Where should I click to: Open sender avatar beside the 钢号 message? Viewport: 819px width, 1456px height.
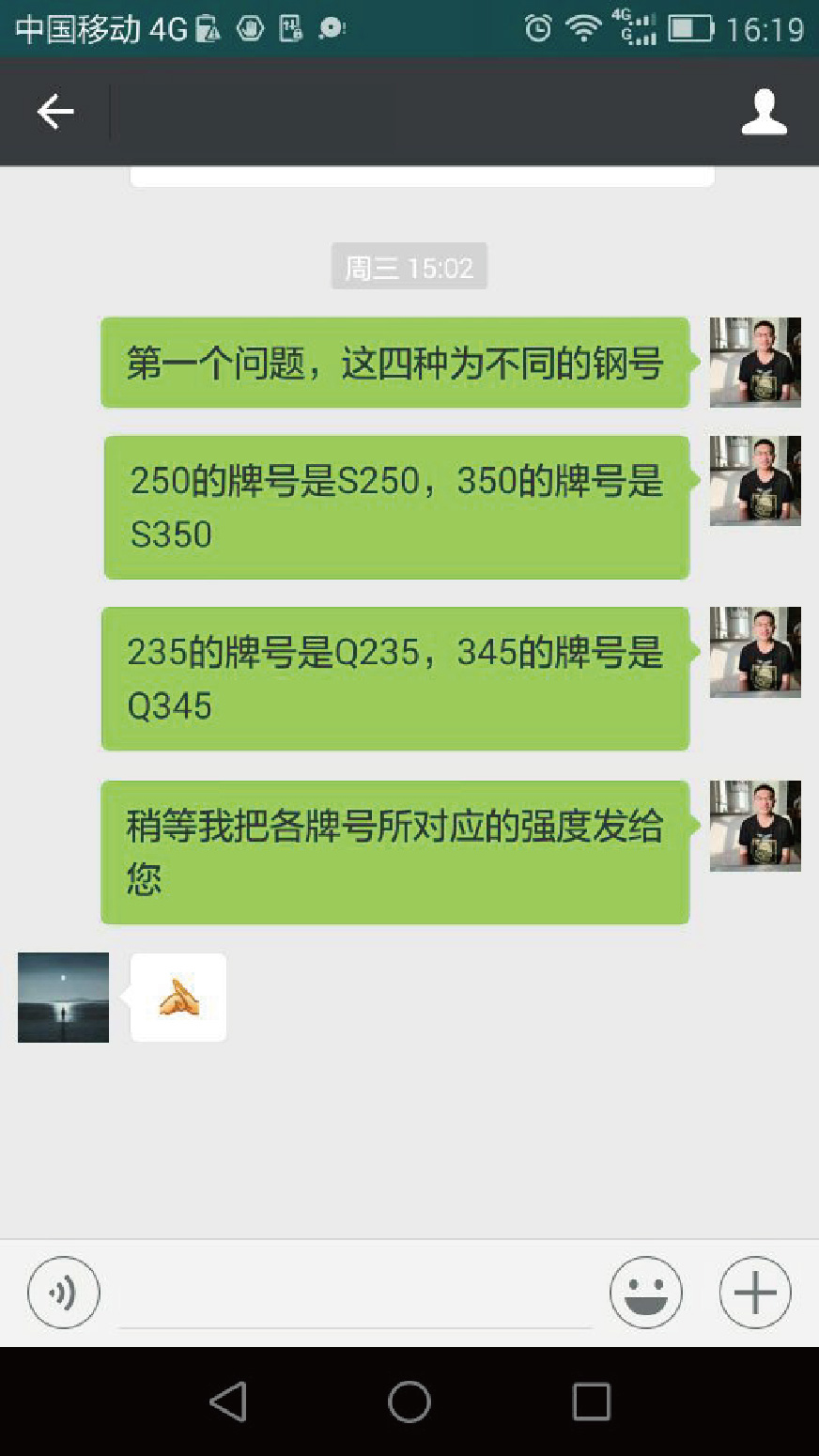(755, 363)
